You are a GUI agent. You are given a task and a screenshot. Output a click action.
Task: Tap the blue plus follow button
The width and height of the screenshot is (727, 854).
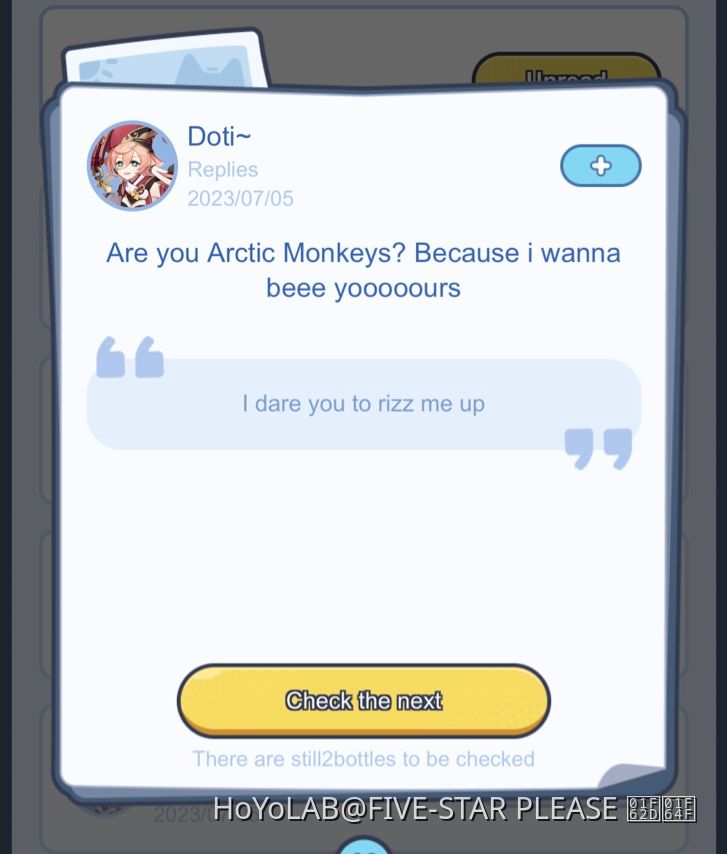[x=600, y=166]
